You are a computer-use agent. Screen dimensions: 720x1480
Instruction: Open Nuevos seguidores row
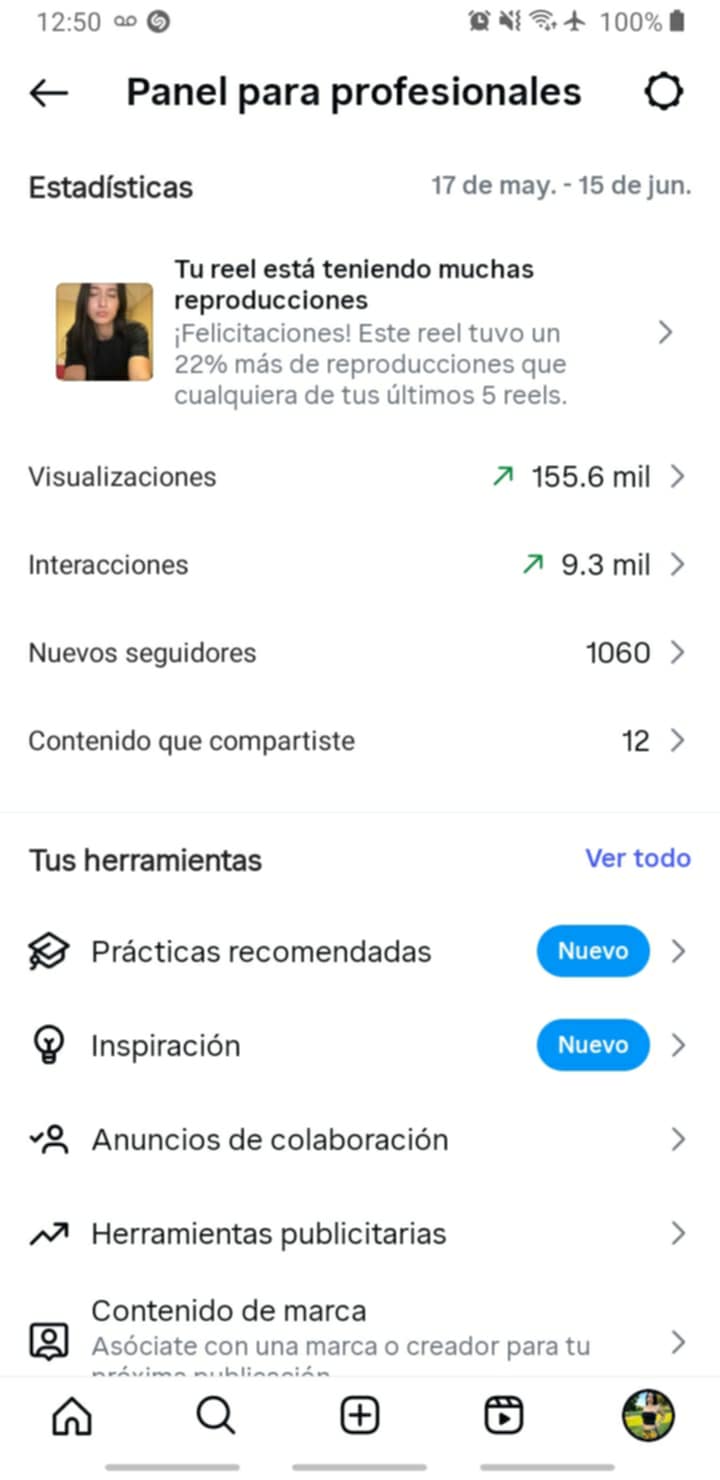click(x=360, y=653)
